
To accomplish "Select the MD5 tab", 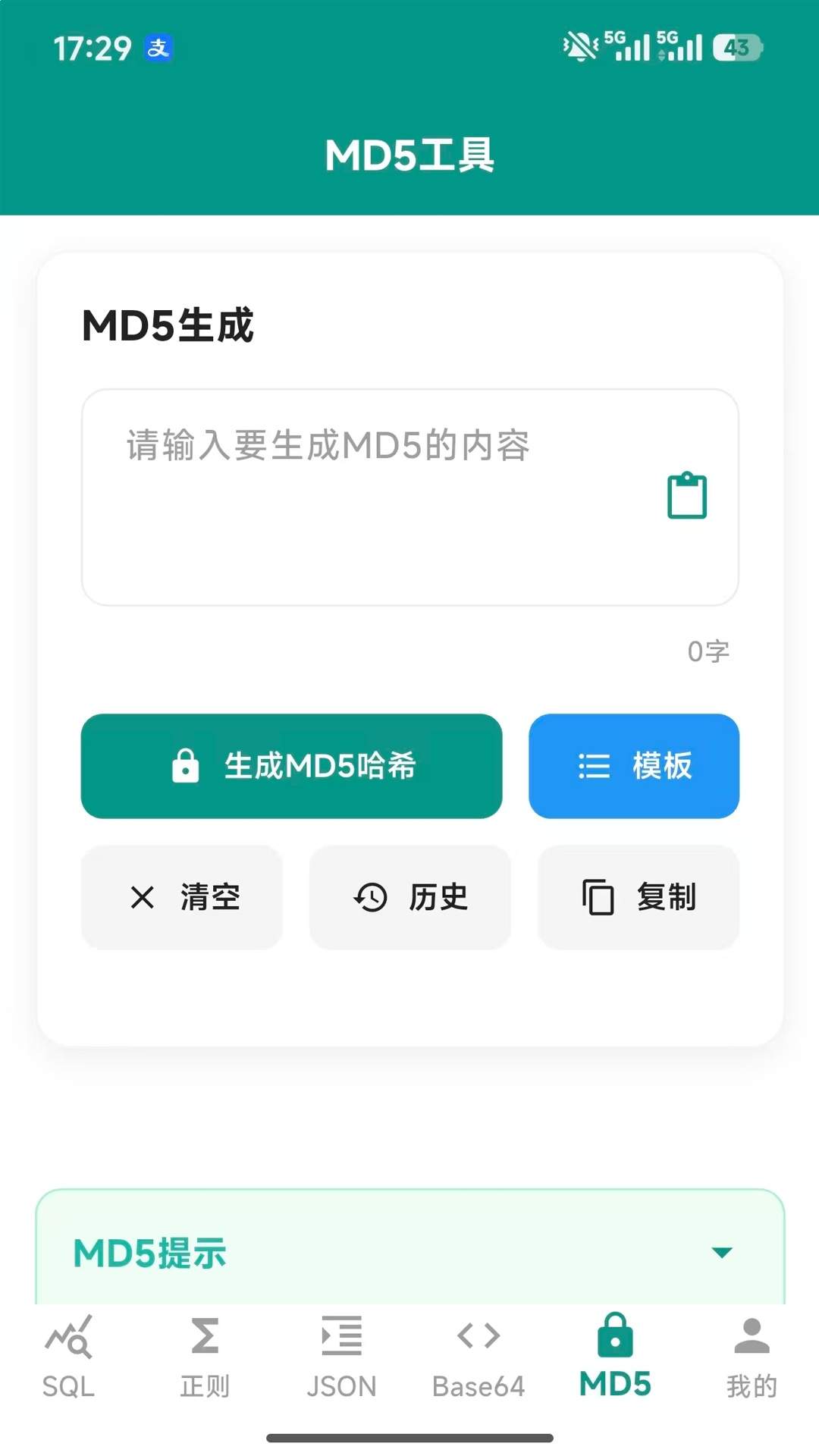I will pos(615,1357).
